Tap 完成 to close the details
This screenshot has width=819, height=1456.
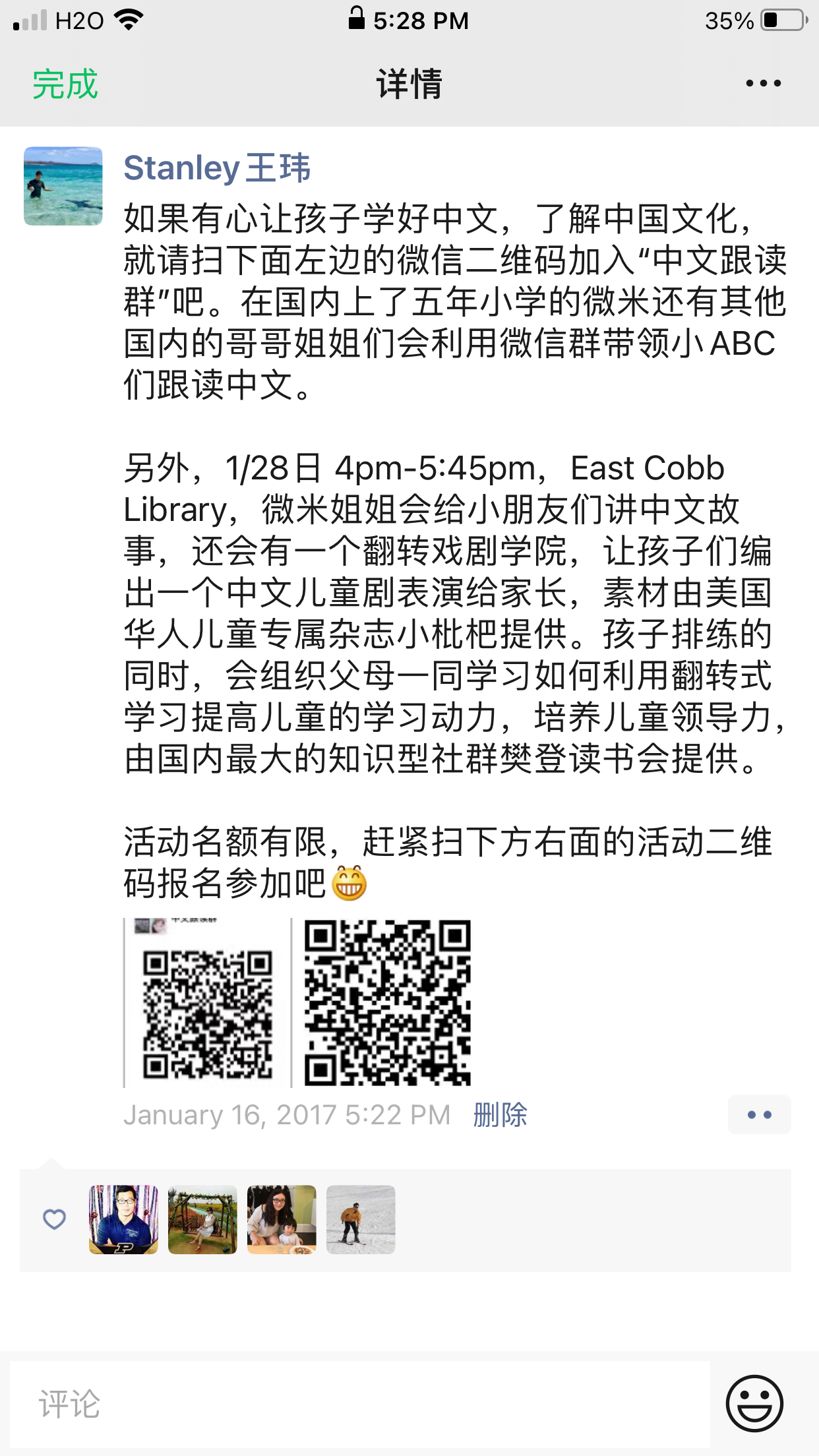coord(65,84)
